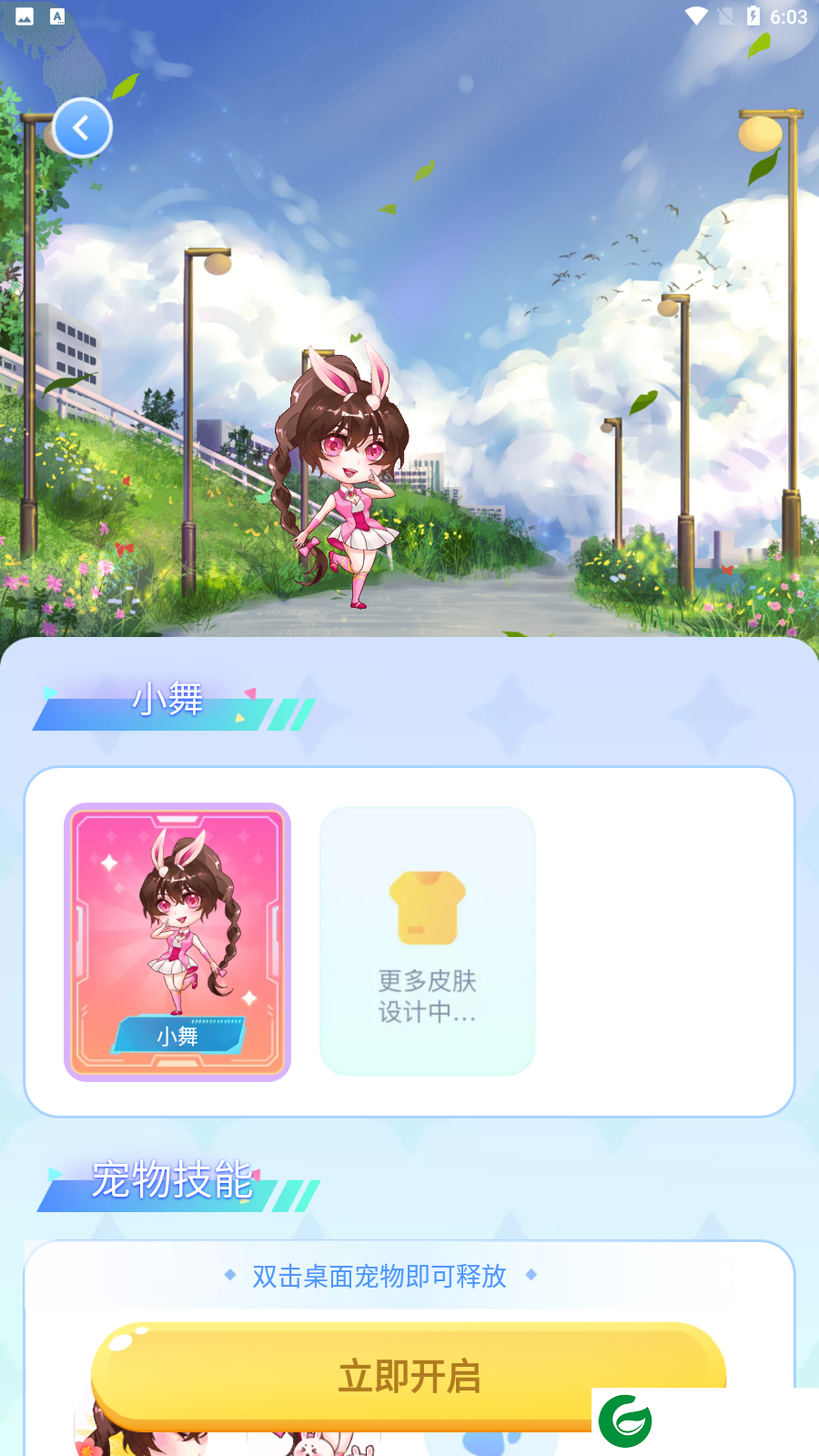
Task: Select the 小舞 skin card
Action: click(177, 942)
